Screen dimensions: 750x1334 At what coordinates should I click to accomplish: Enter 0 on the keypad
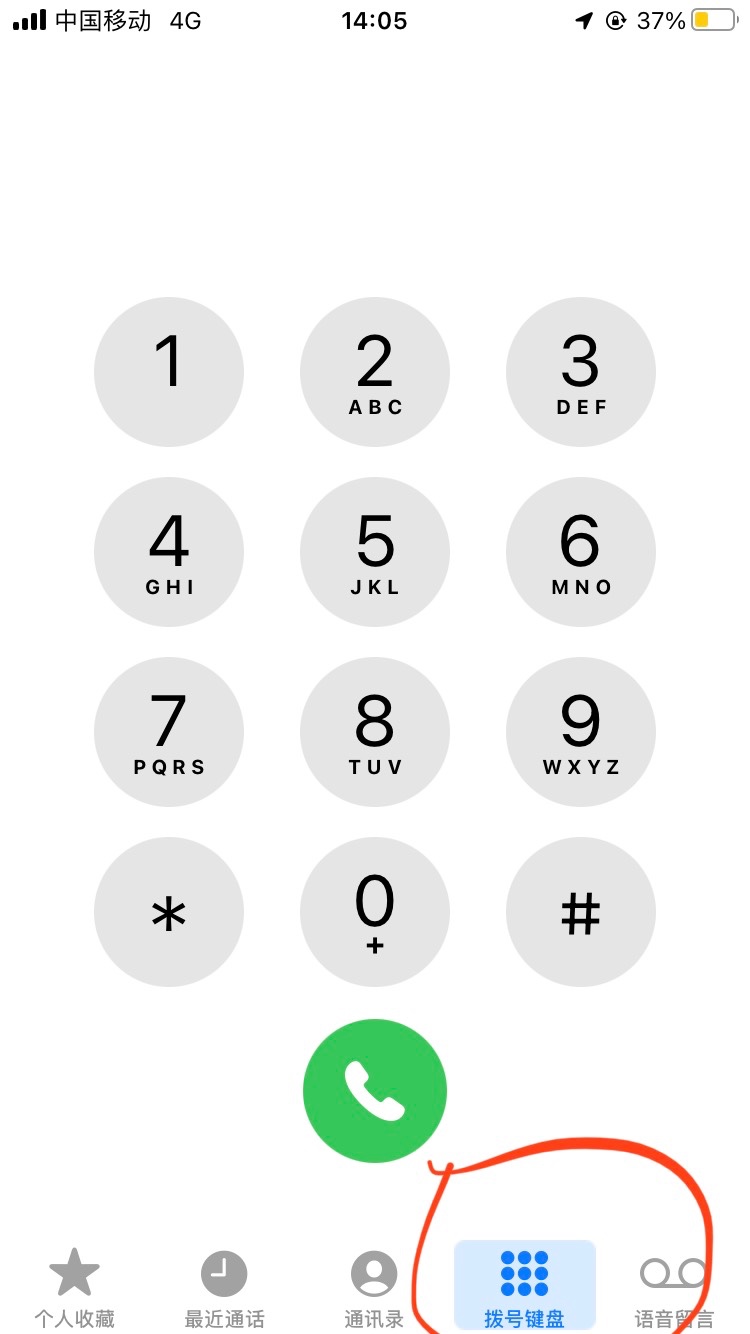(x=375, y=912)
